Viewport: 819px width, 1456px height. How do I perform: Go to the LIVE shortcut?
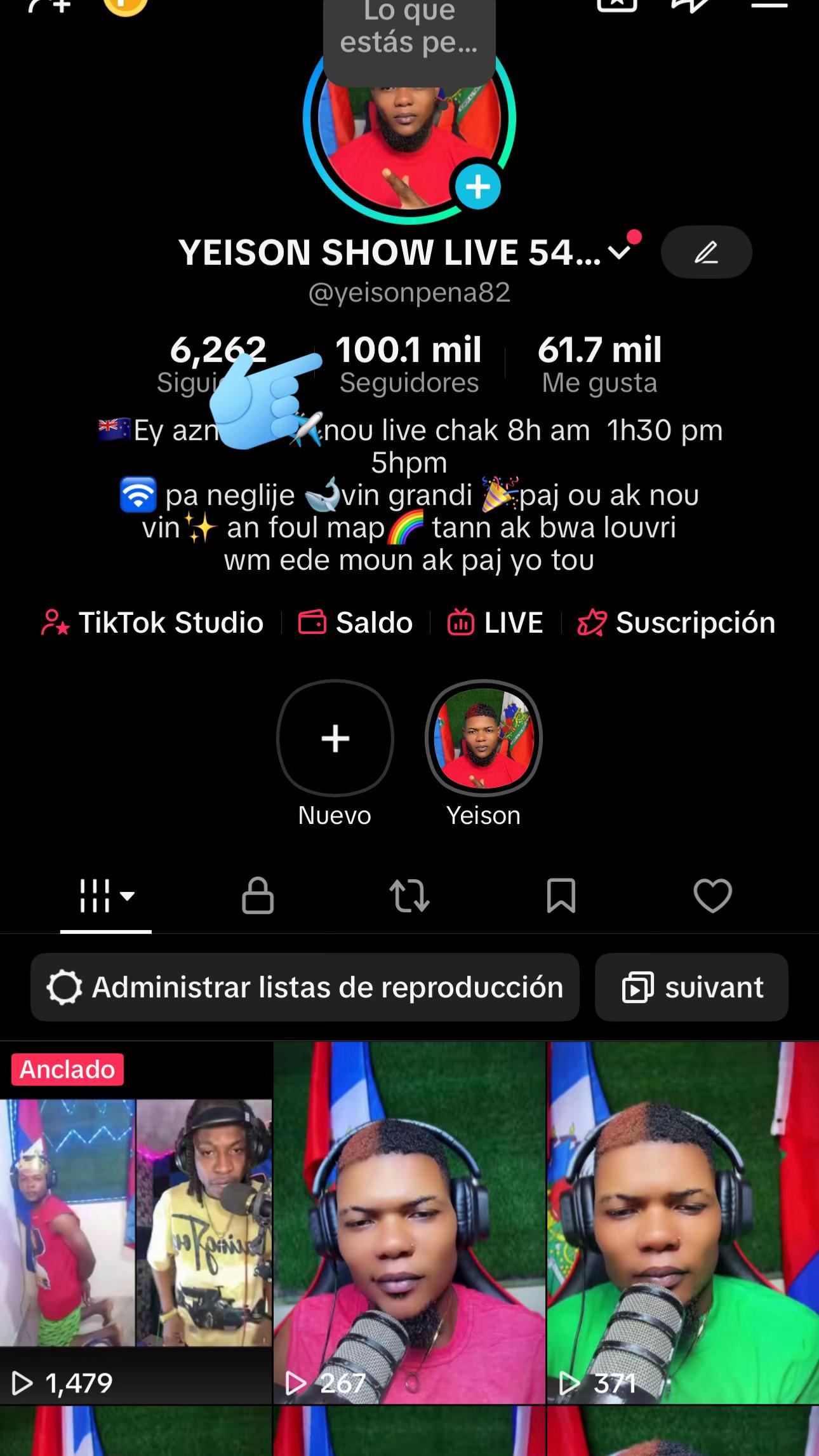[x=495, y=623]
